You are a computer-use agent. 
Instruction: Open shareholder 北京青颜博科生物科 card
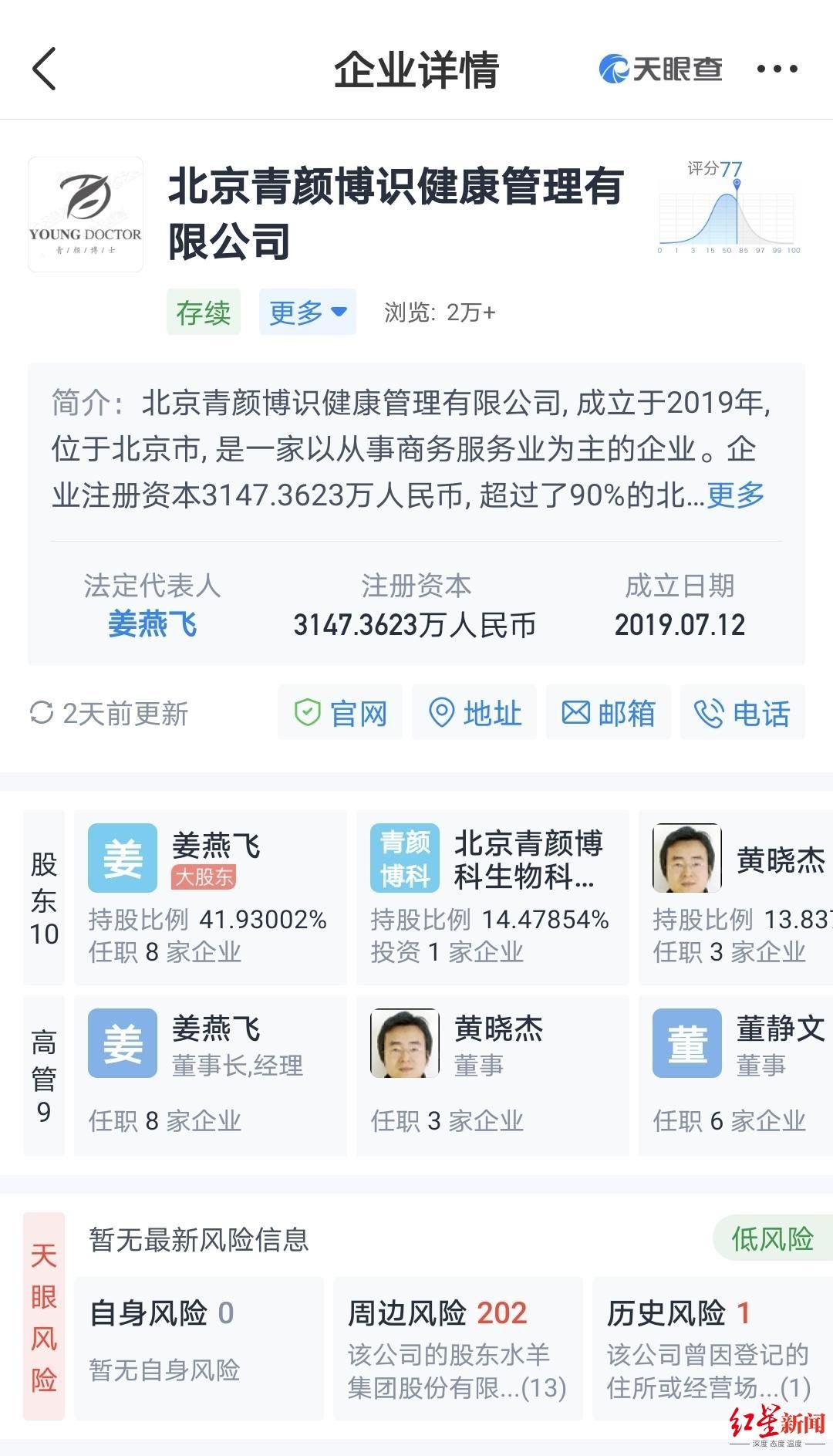point(492,897)
